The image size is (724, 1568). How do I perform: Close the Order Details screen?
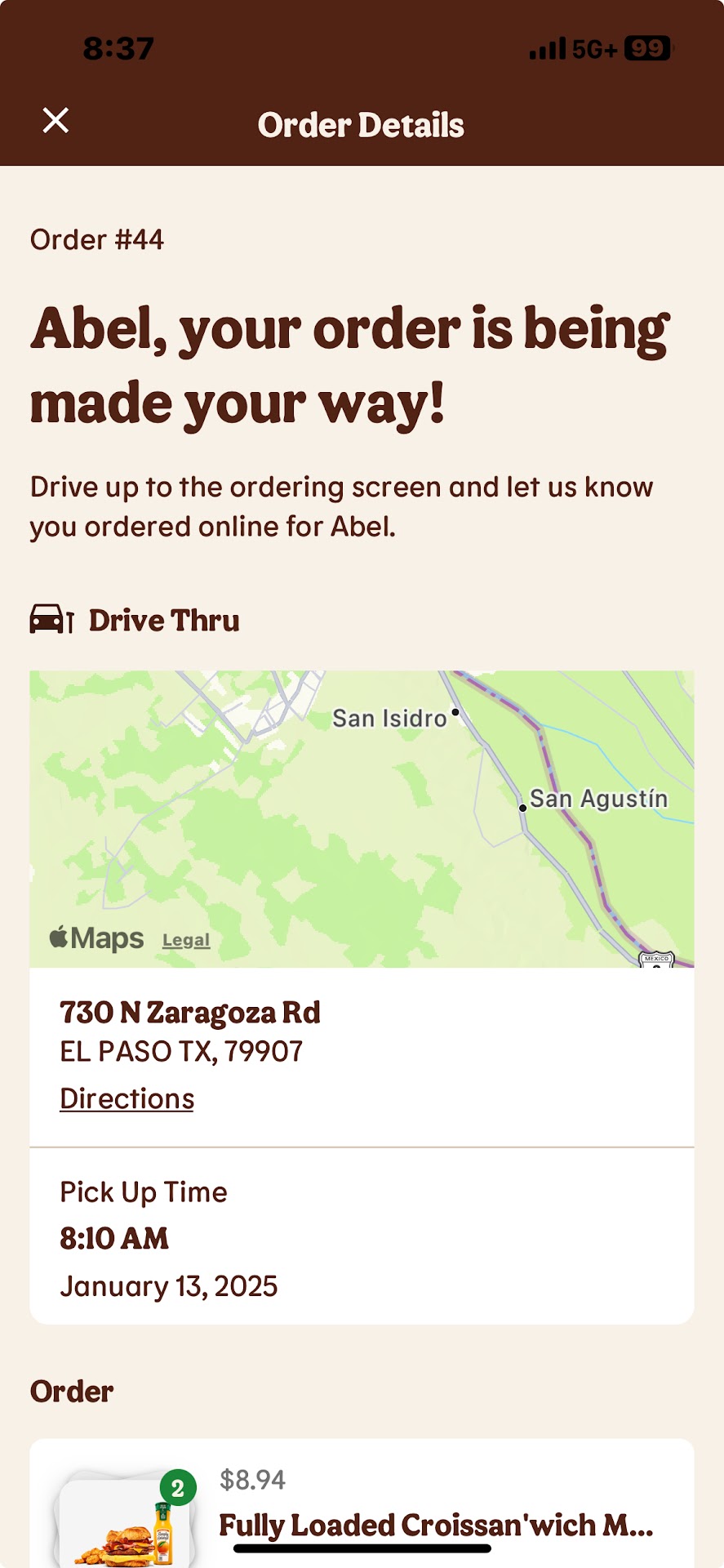(x=56, y=121)
